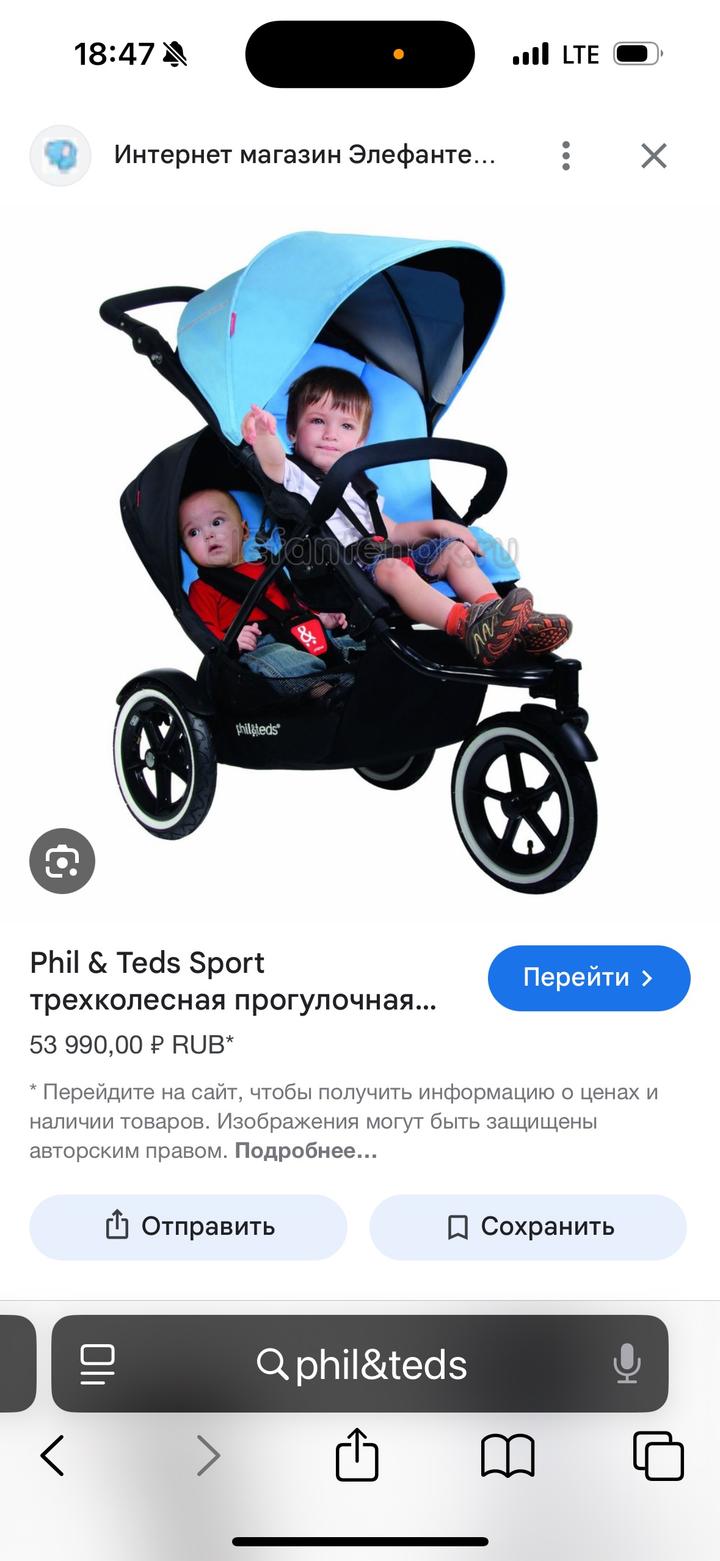Search this image with Google Lens
The image size is (720, 1561).
click(62, 860)
